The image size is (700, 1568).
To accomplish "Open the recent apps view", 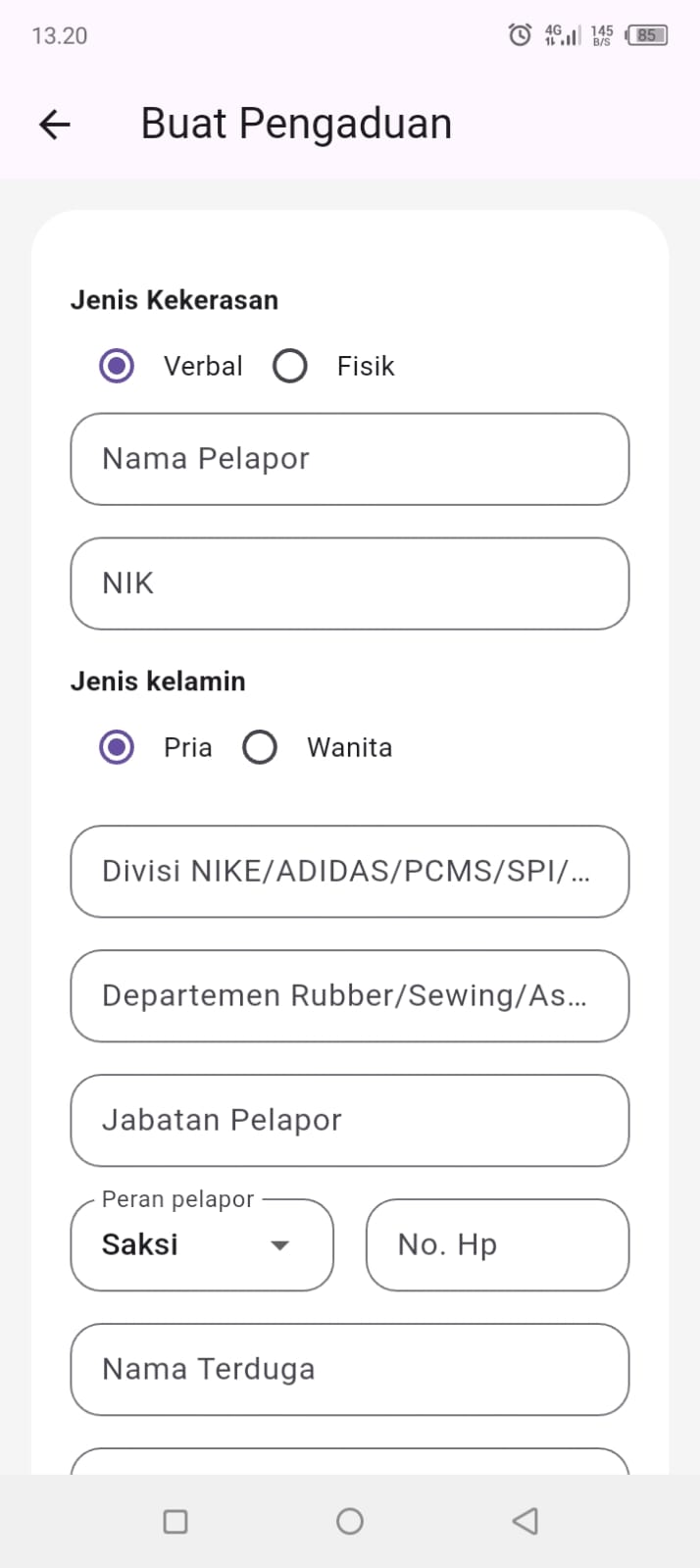I will [175, 1521].
